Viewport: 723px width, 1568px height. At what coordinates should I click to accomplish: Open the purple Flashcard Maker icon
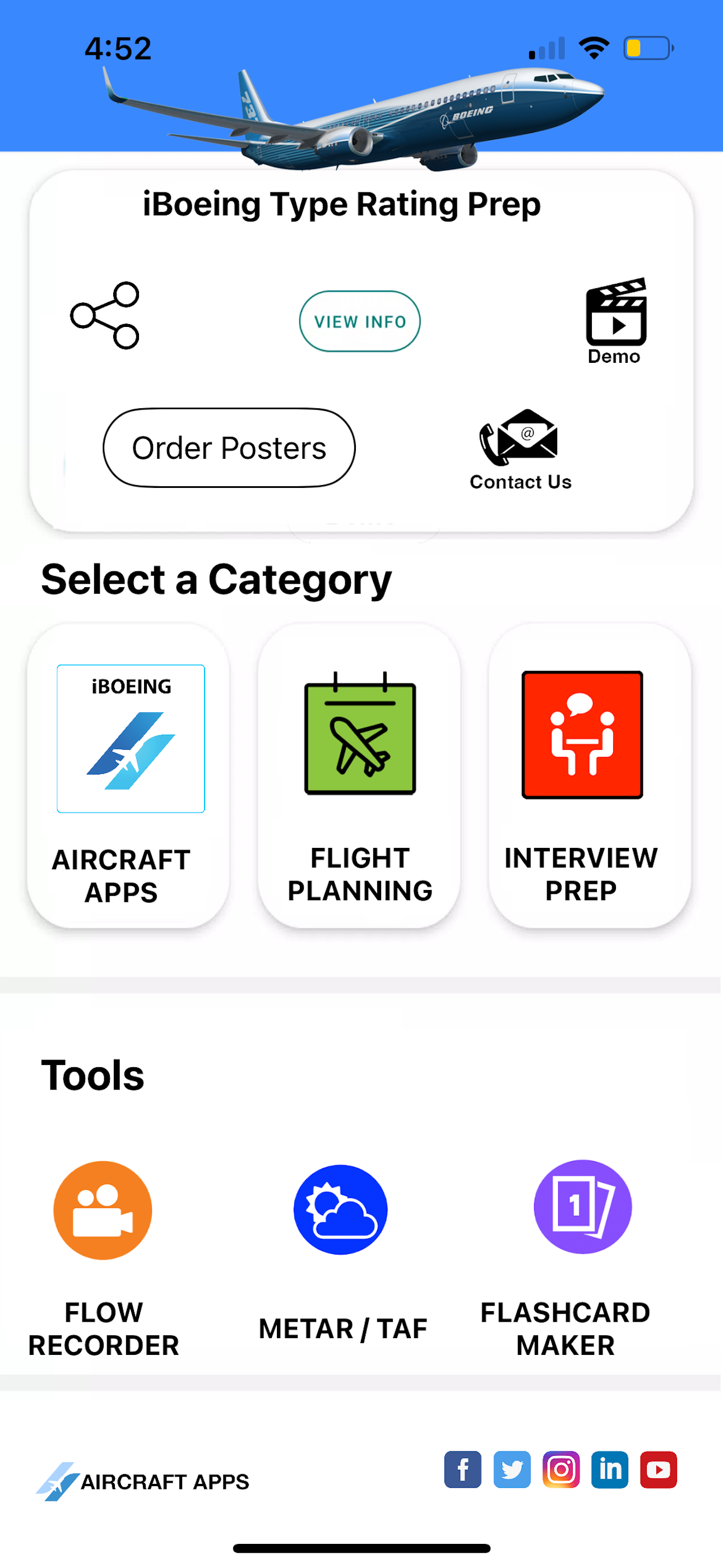pos(582,1209)
